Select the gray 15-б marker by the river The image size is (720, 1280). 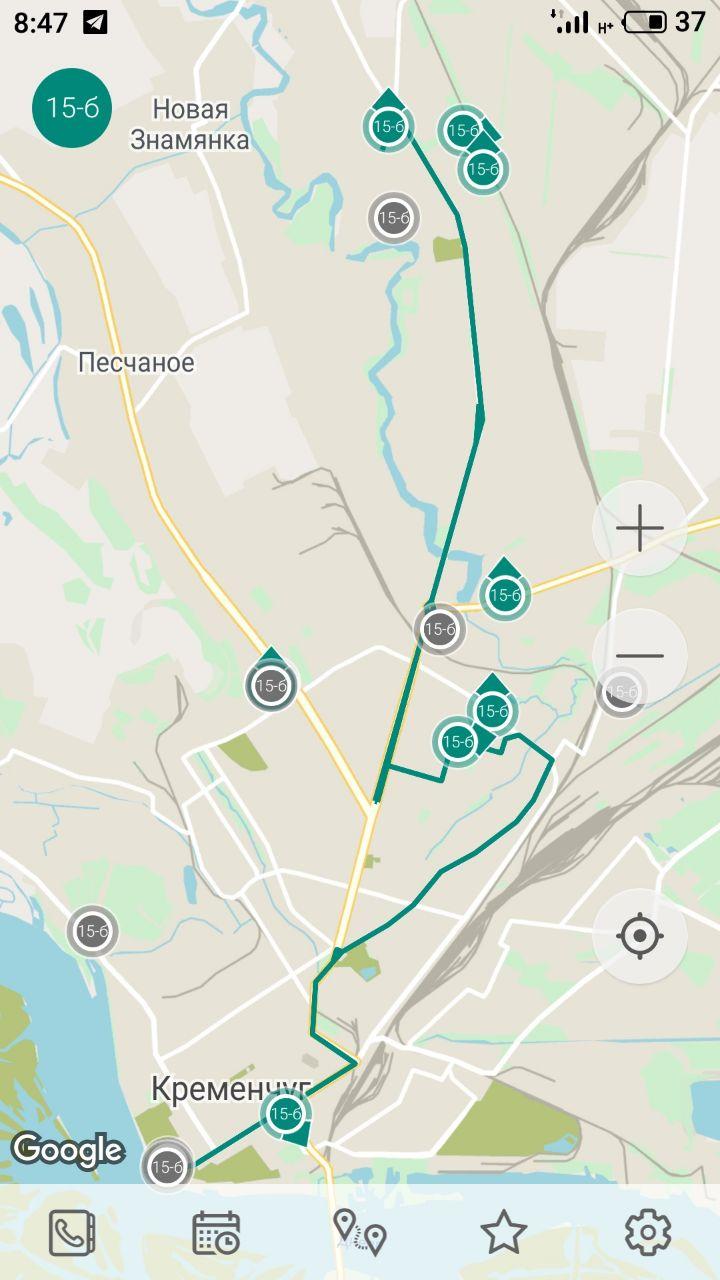[92, 932]
